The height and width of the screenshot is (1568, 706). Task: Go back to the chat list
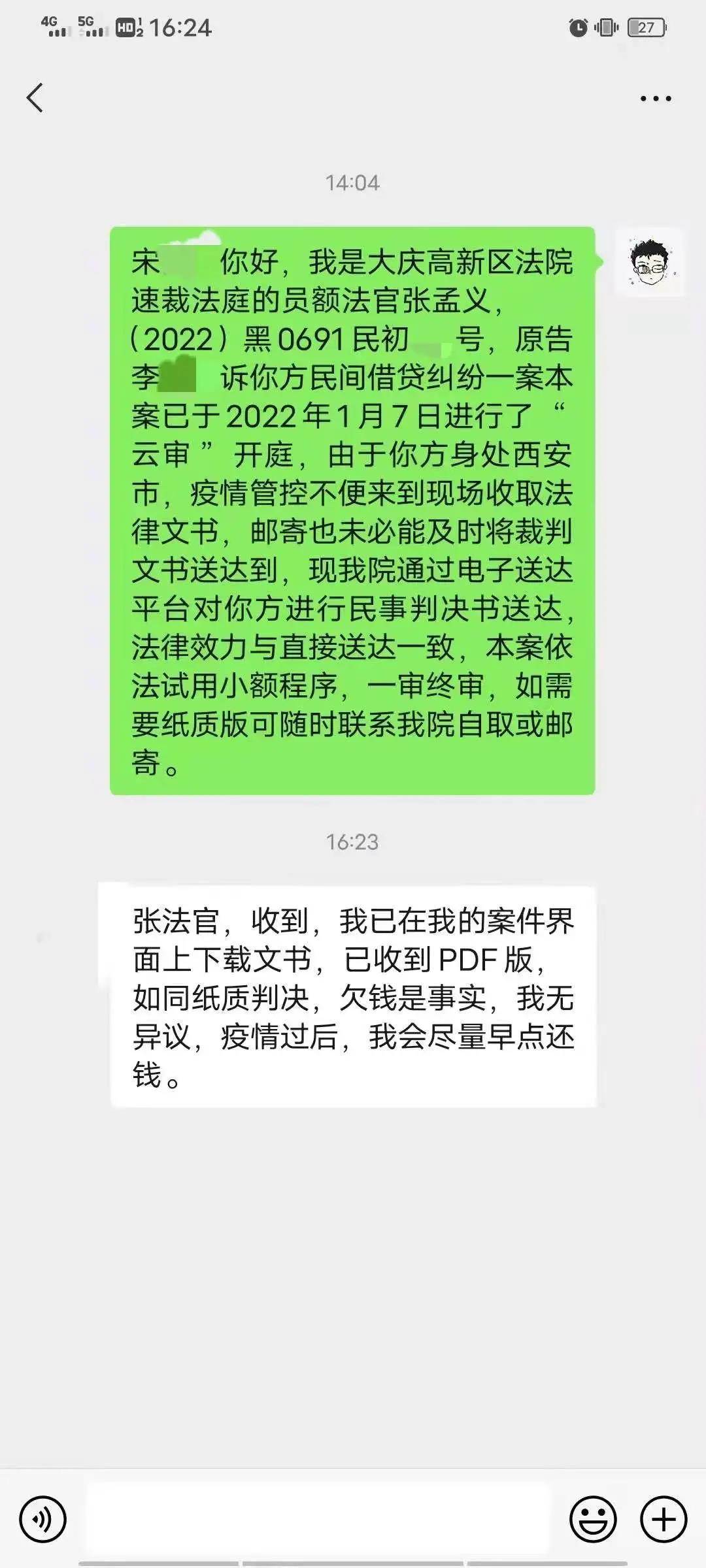point(35,98)
